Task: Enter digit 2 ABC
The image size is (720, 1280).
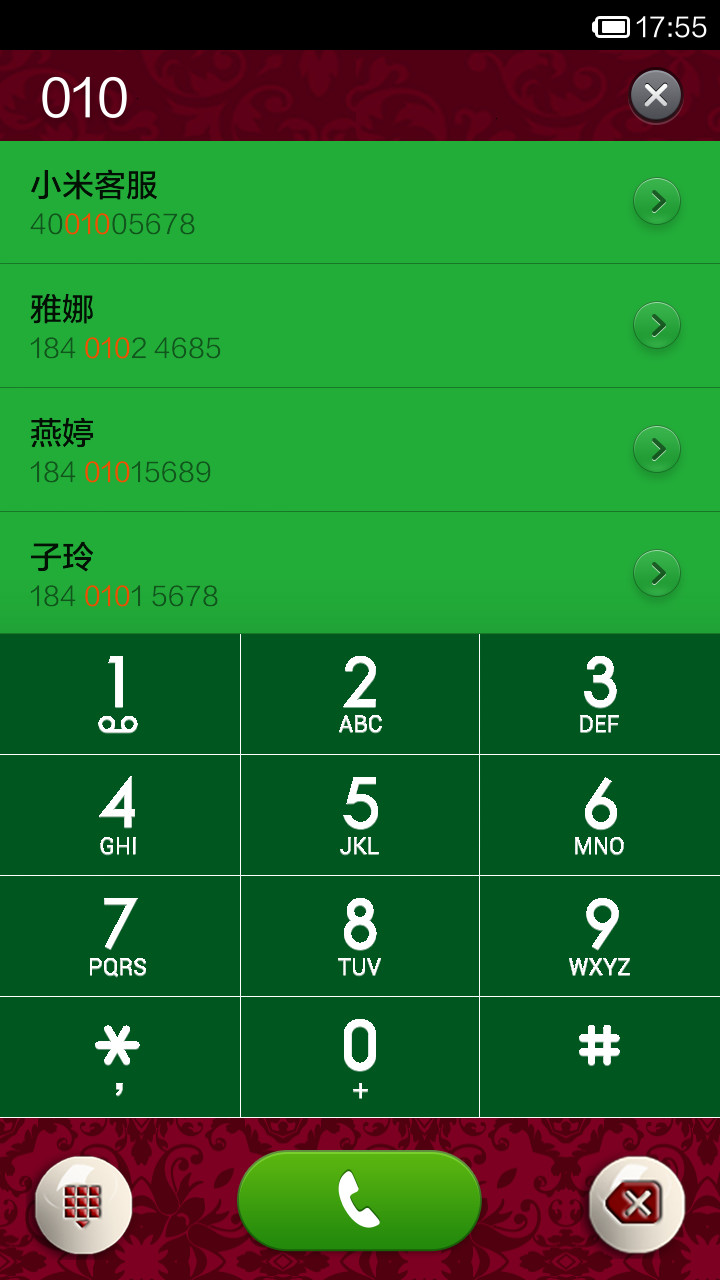Action: point(360,694)
